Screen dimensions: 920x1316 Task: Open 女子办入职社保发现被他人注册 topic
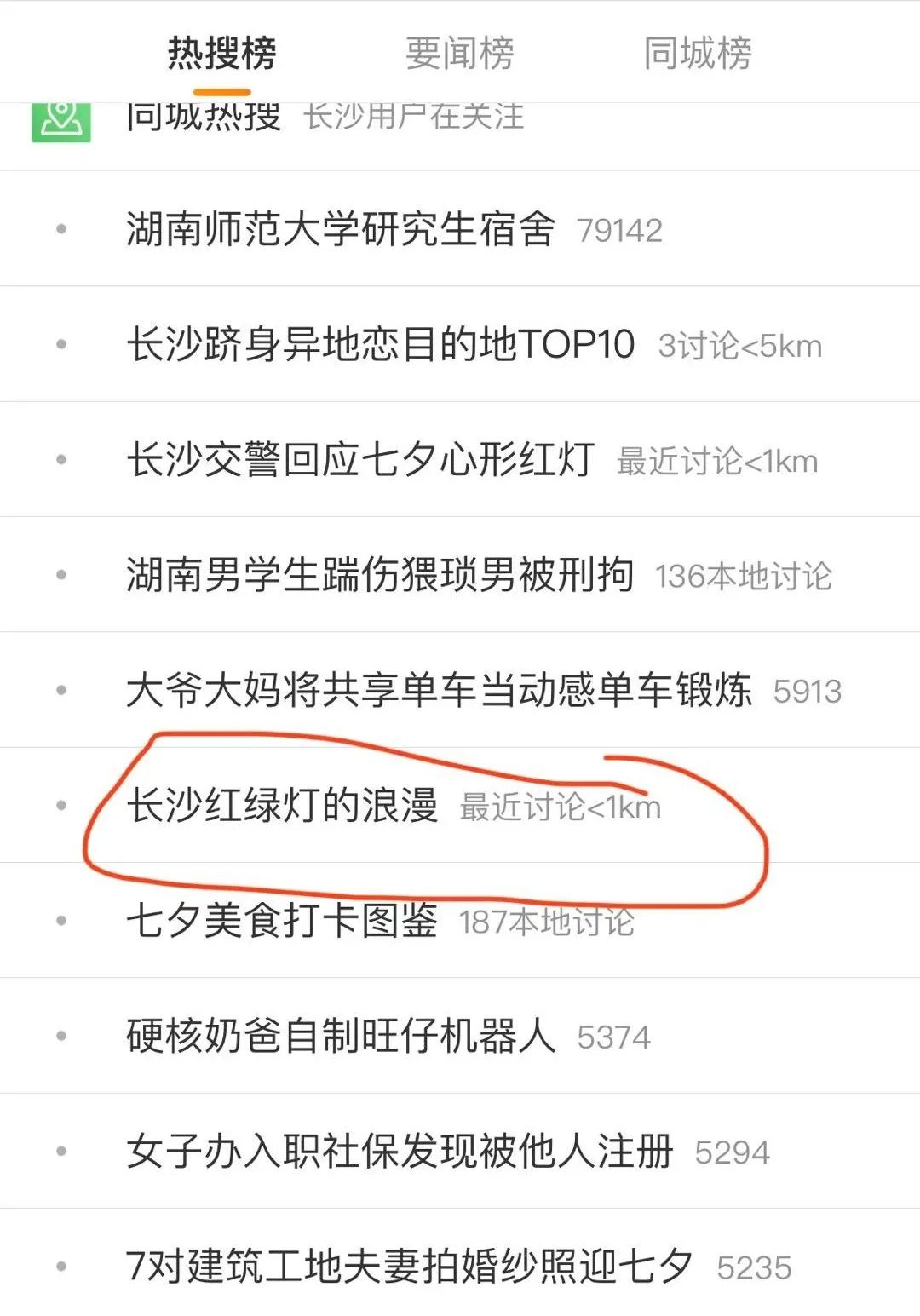400,1151
